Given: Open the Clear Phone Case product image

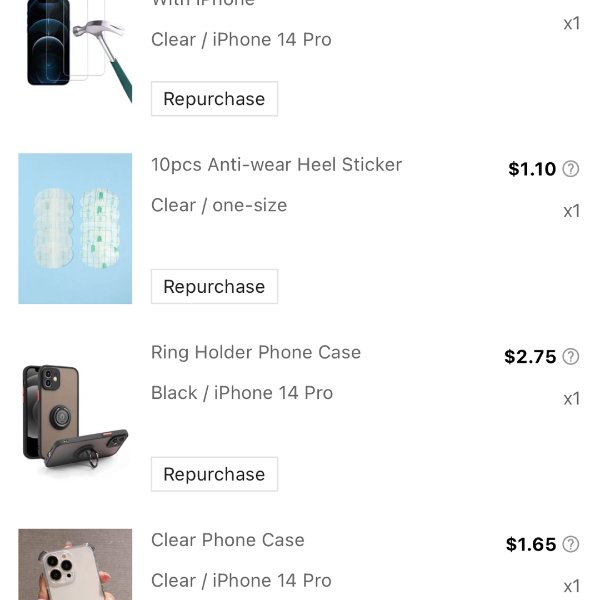Looking at the screenshot, I should tap(75, 565).
